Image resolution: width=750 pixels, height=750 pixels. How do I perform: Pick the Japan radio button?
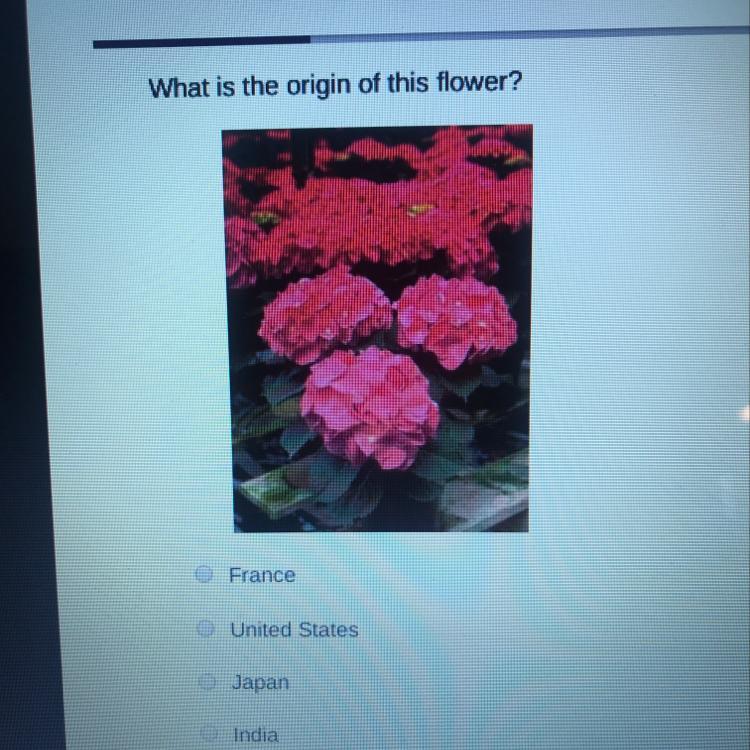click(209, 683)
